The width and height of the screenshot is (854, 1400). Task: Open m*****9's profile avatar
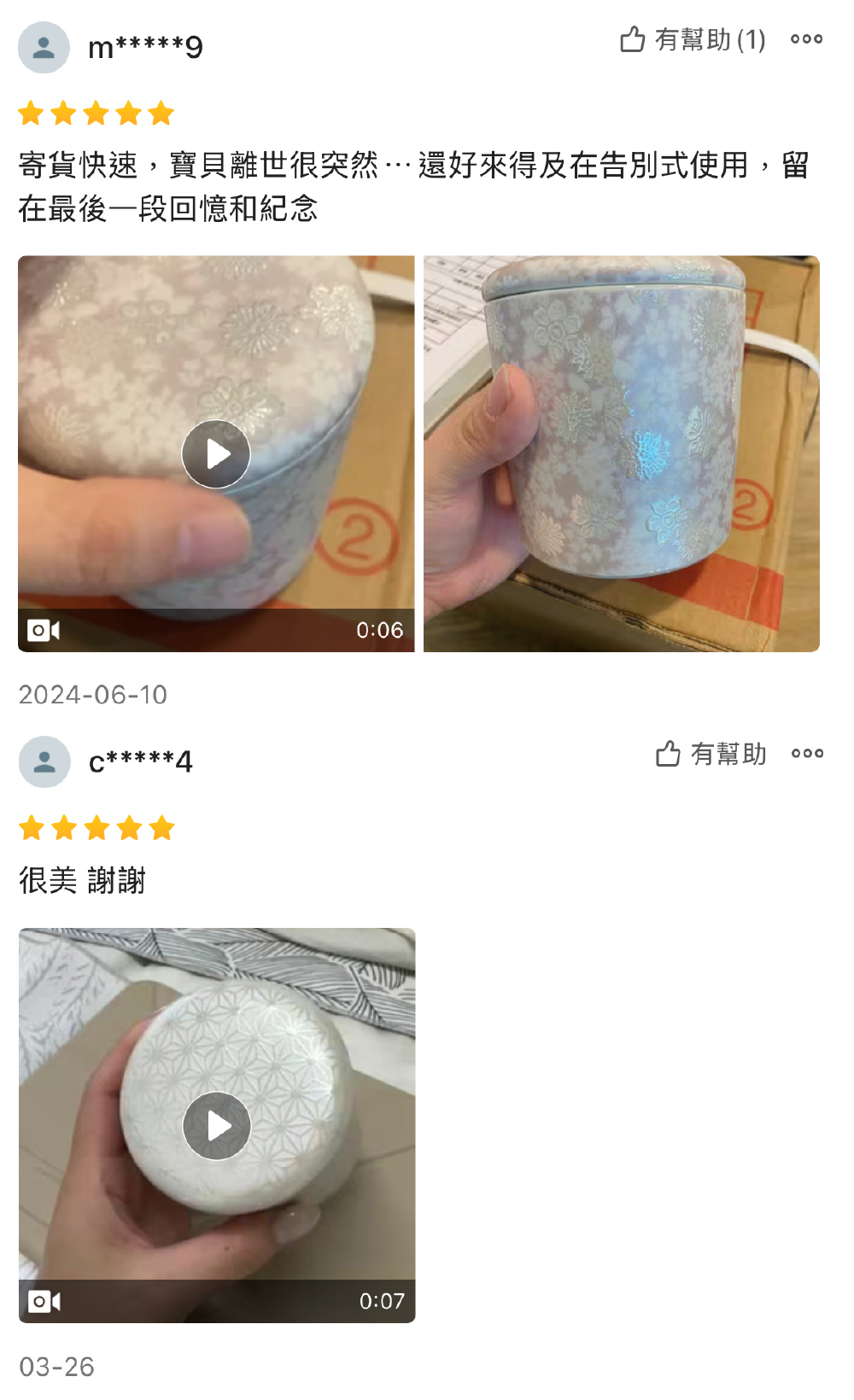44,47
